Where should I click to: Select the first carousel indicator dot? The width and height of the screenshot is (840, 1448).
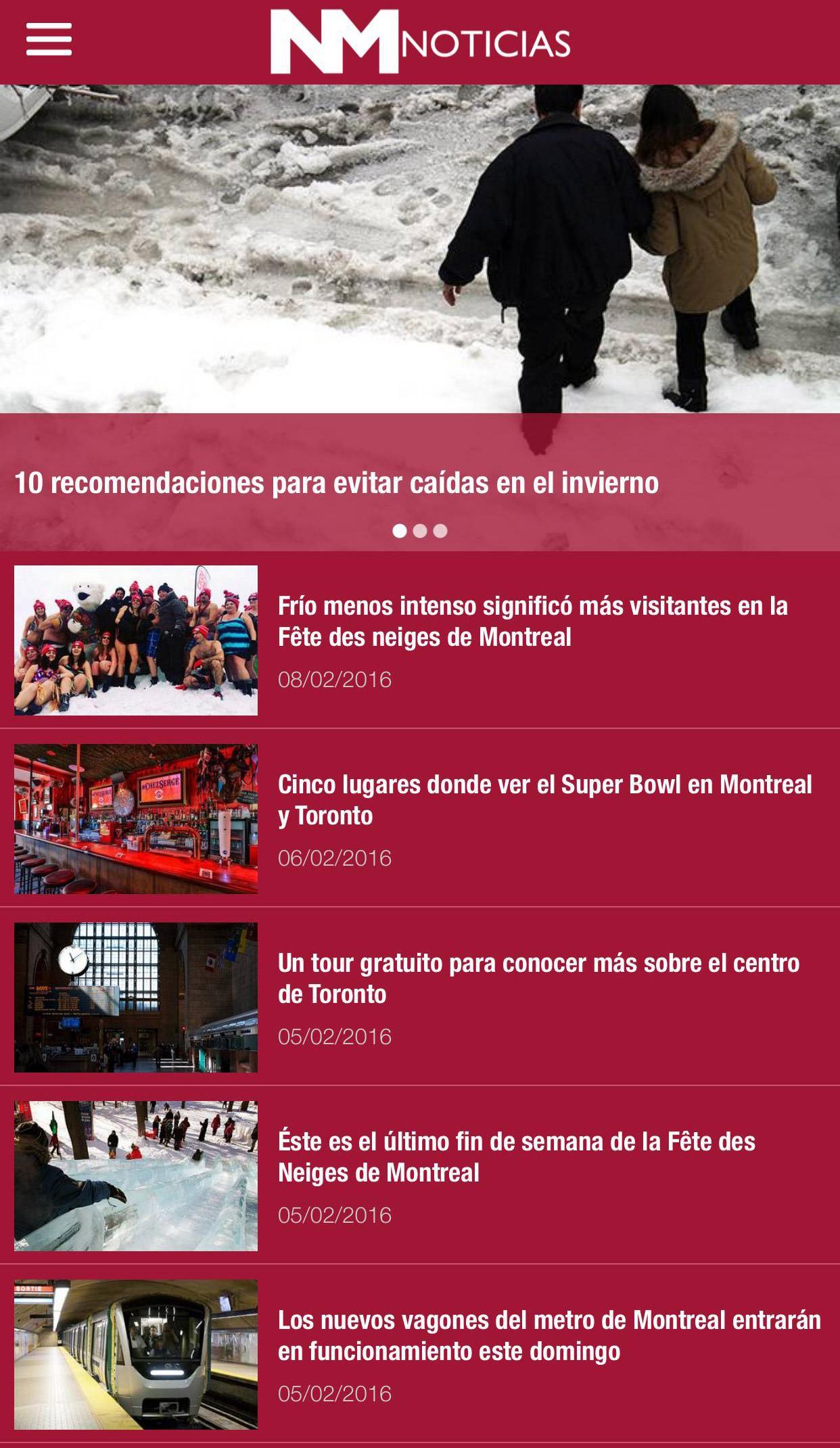click(x=399, y=530)
